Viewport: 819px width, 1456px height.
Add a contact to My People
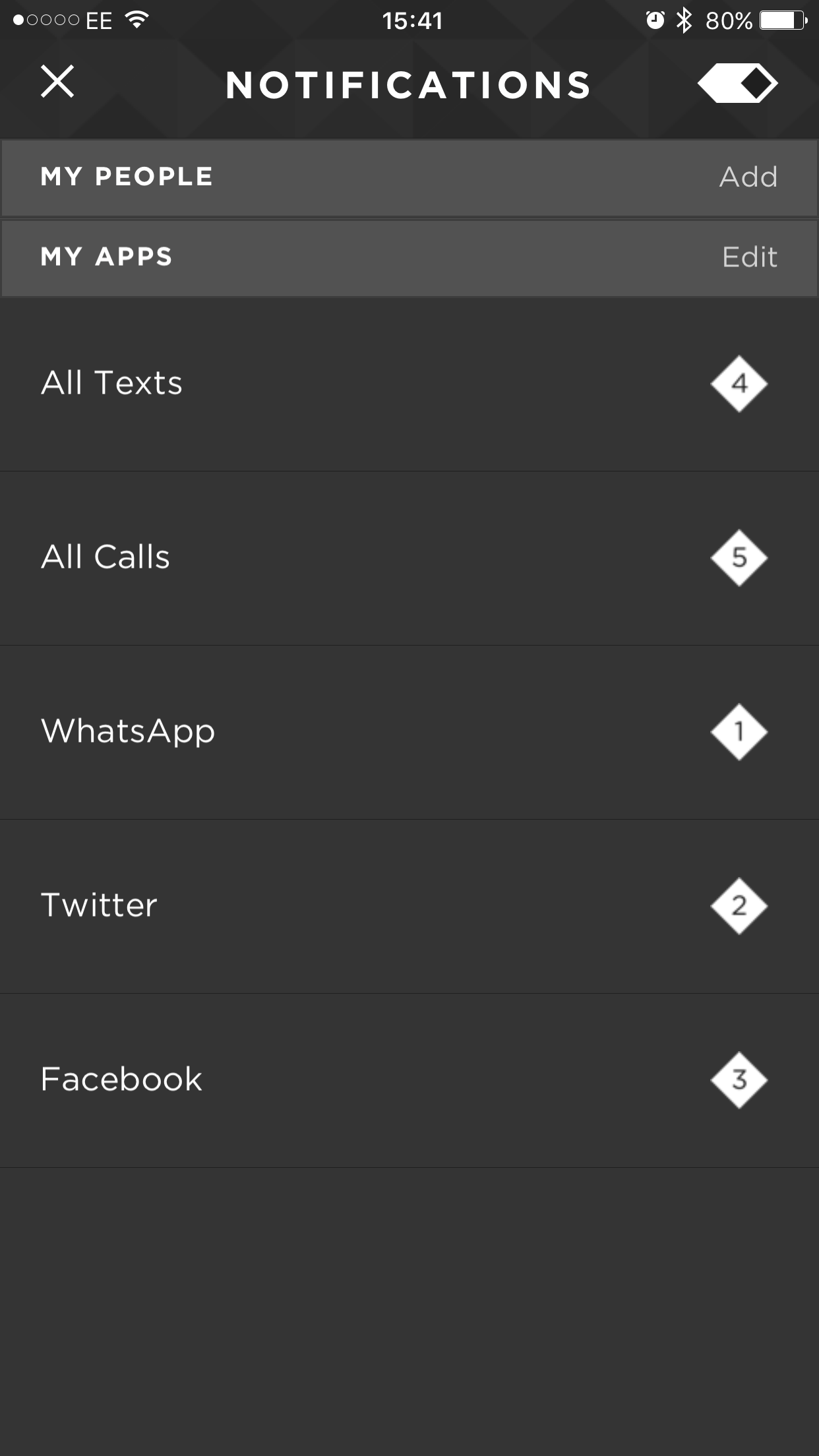pos(748,177)
